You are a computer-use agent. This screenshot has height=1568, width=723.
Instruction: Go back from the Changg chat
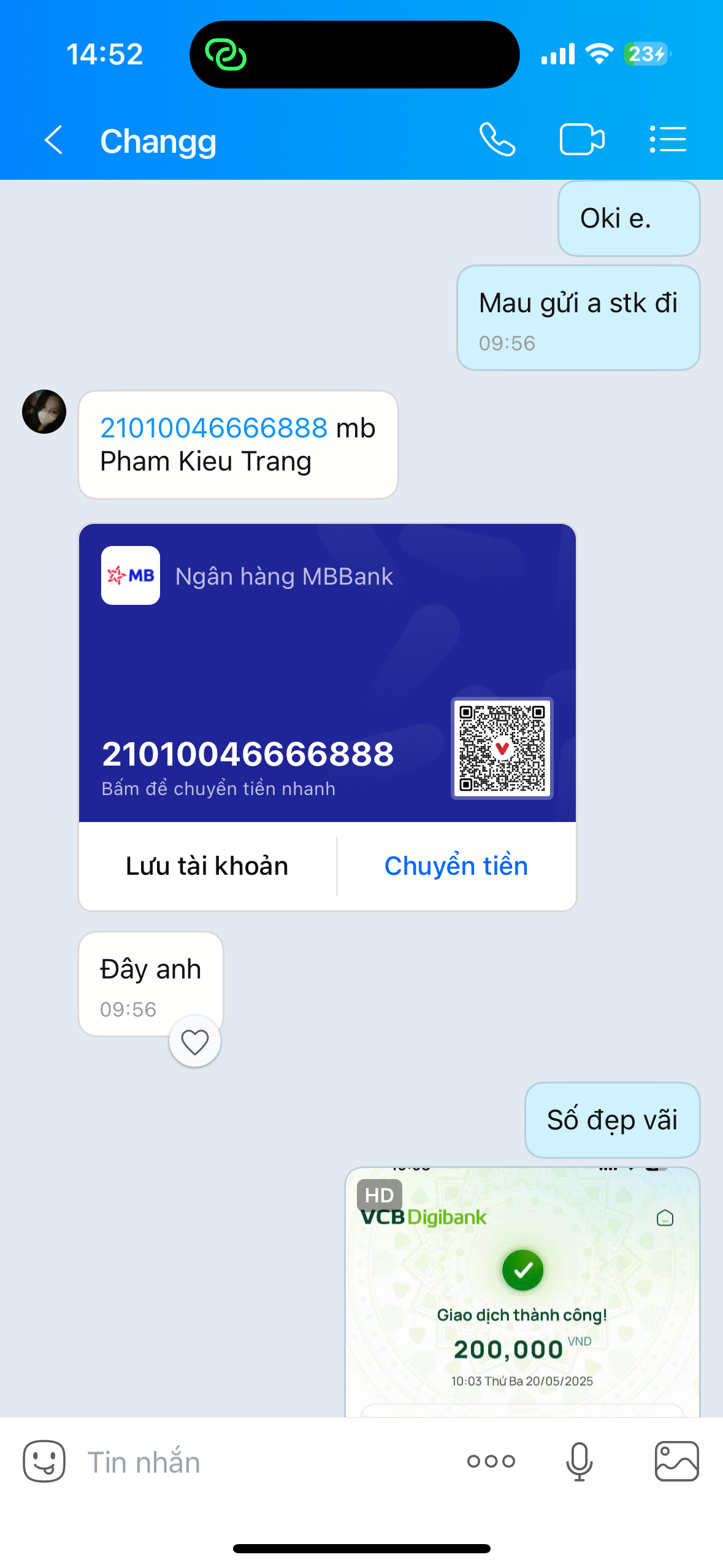54,140
